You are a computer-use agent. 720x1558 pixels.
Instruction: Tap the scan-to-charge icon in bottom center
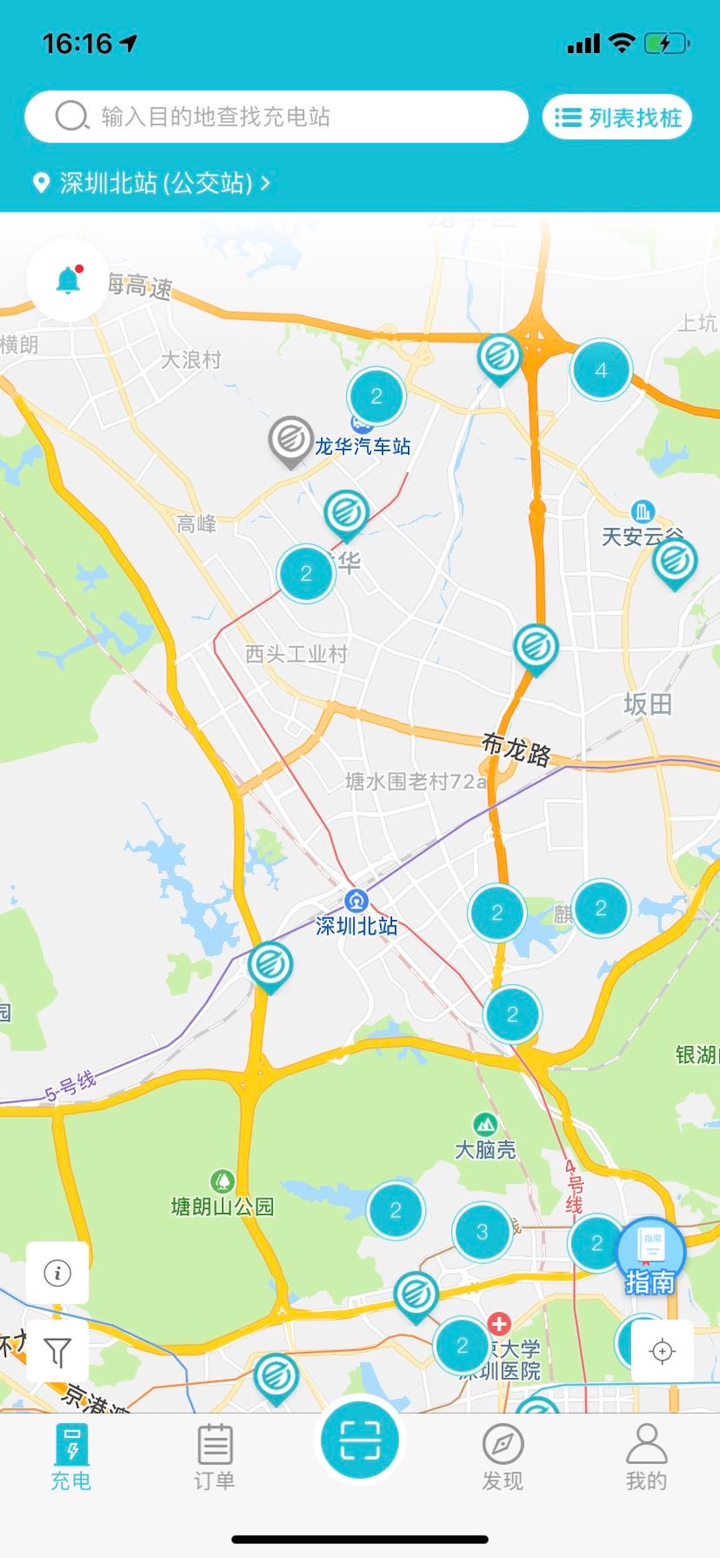point(360,1441)
